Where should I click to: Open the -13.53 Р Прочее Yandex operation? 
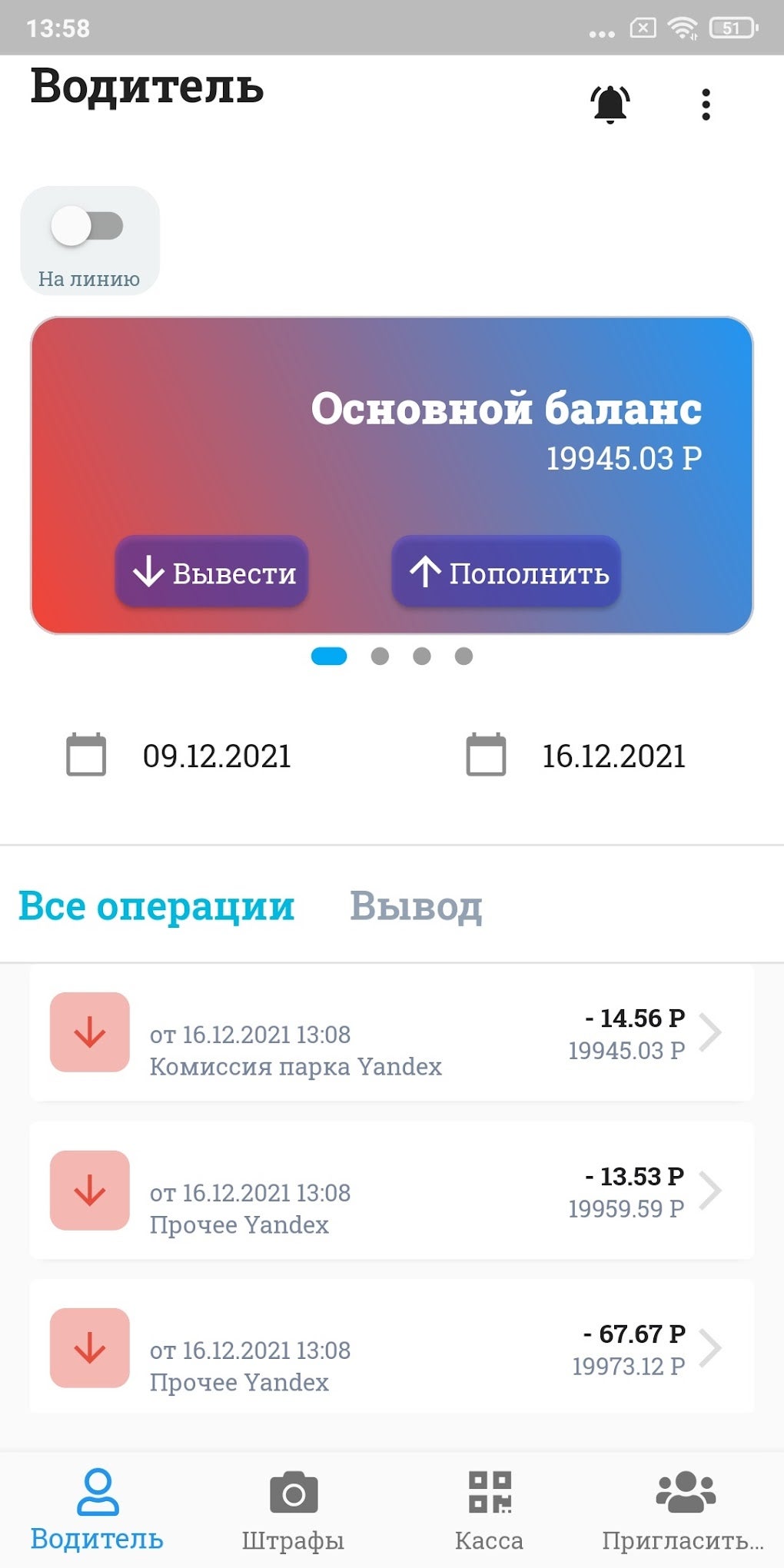[392, 1191]
